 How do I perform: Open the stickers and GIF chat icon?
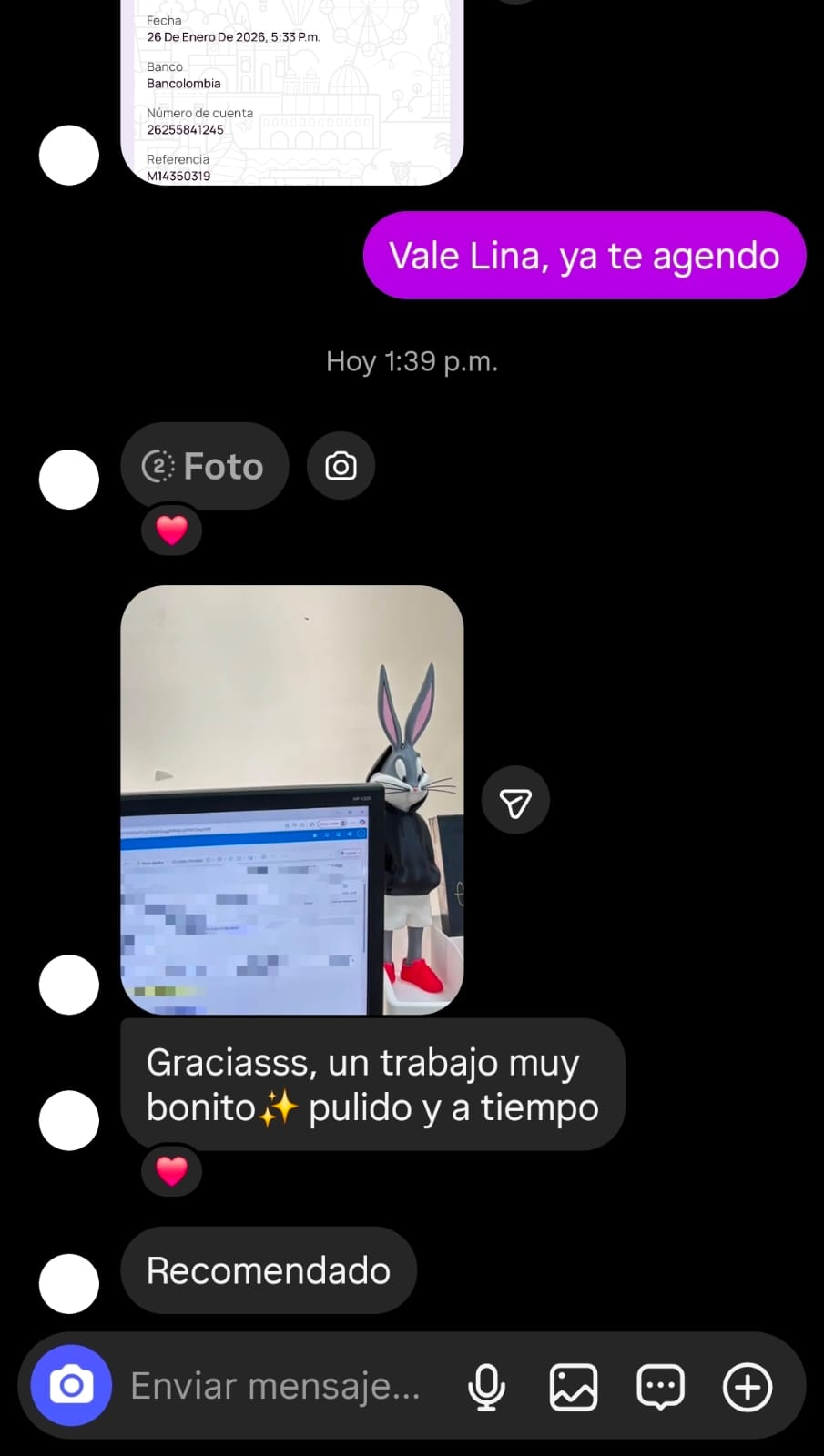(x=660, y=1387)
